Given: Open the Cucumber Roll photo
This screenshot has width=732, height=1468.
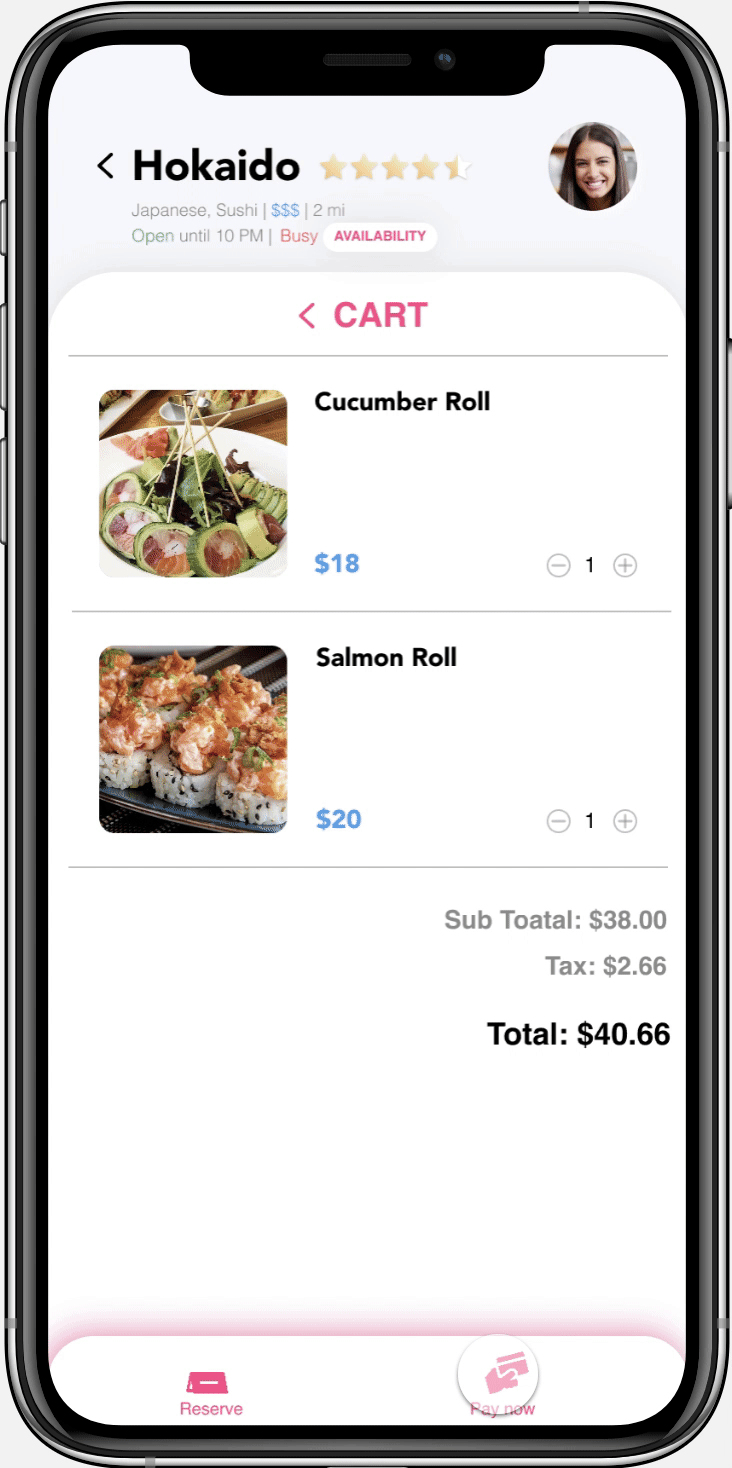Looking at the screenshot, I should tap(193, 484).
